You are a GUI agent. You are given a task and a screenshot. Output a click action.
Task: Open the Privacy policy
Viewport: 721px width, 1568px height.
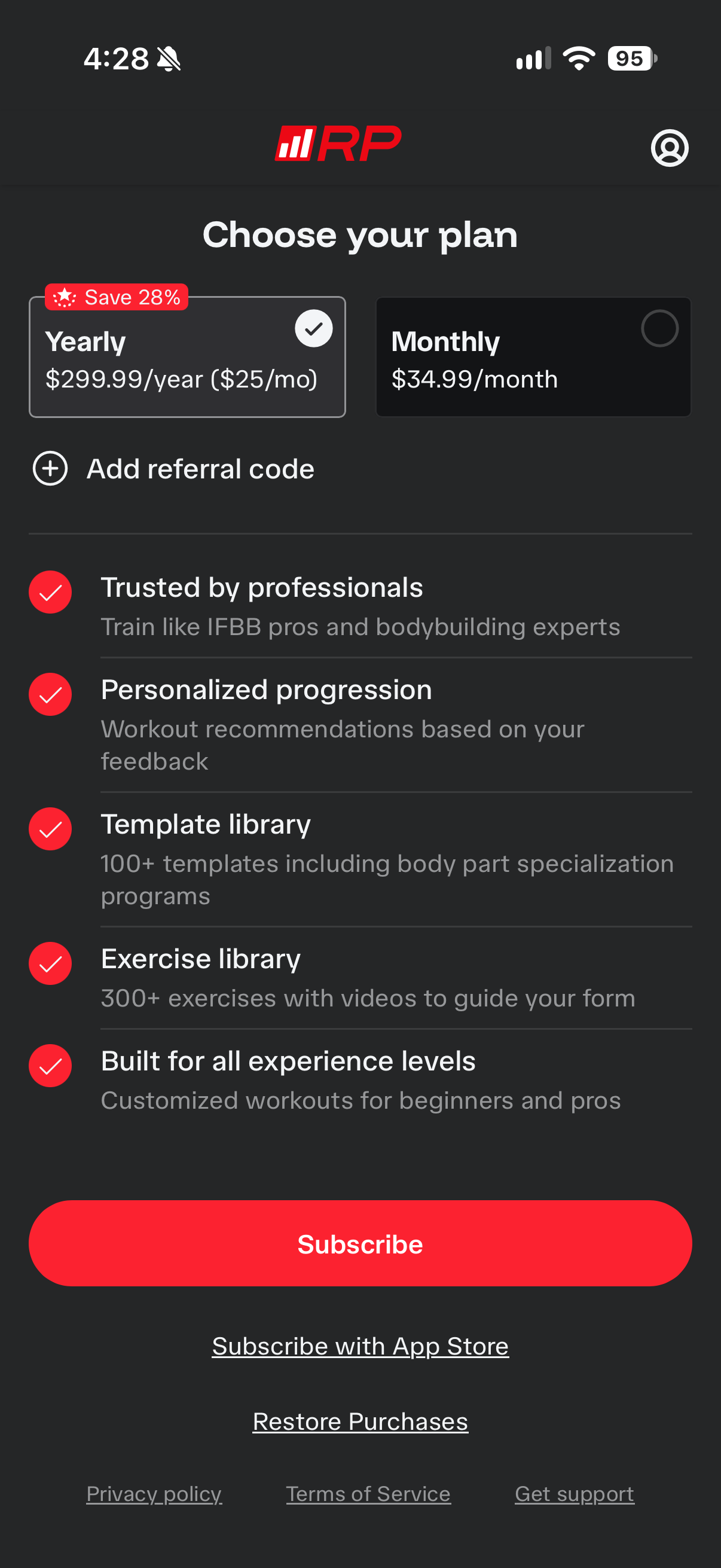tap(154, 1494)
